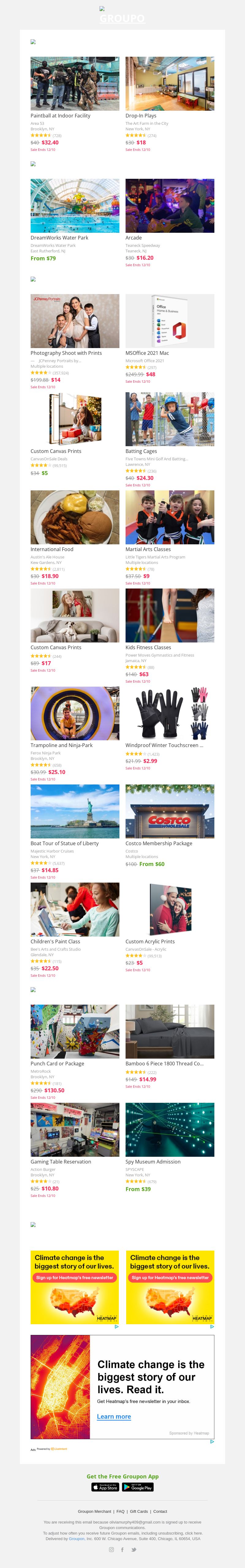245x1568 pixels.
Task: Get the app on Google Play
Action: pyautogui.click(x=138, y=1486)
